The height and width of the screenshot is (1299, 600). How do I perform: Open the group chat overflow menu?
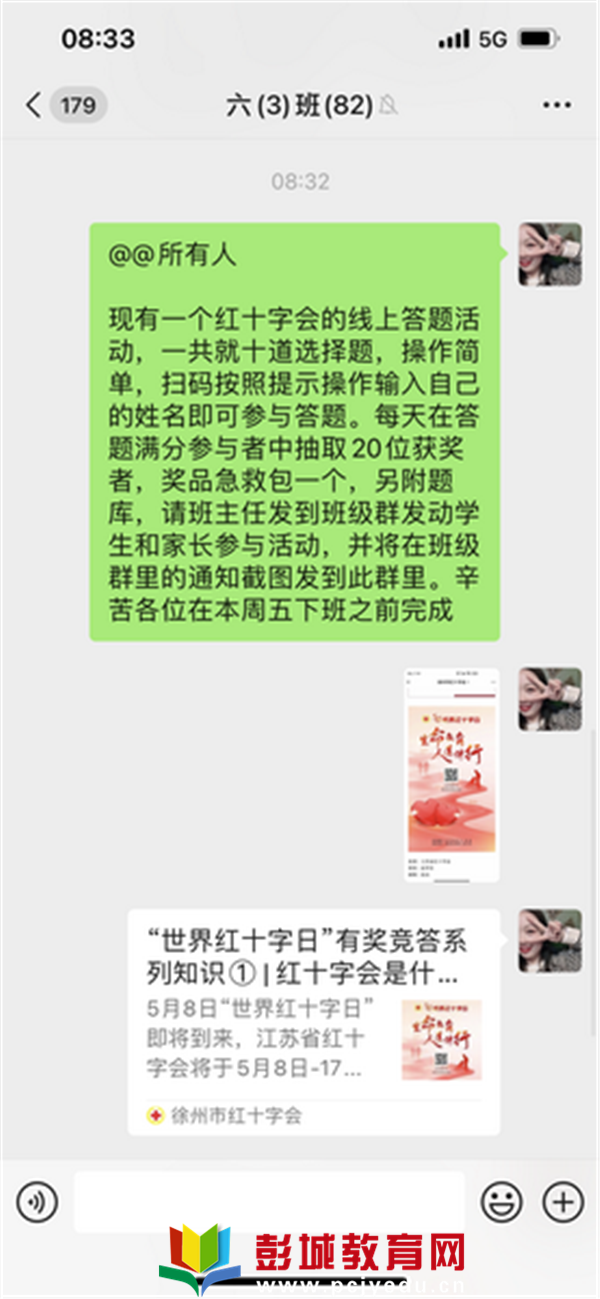tap(556, 105)
